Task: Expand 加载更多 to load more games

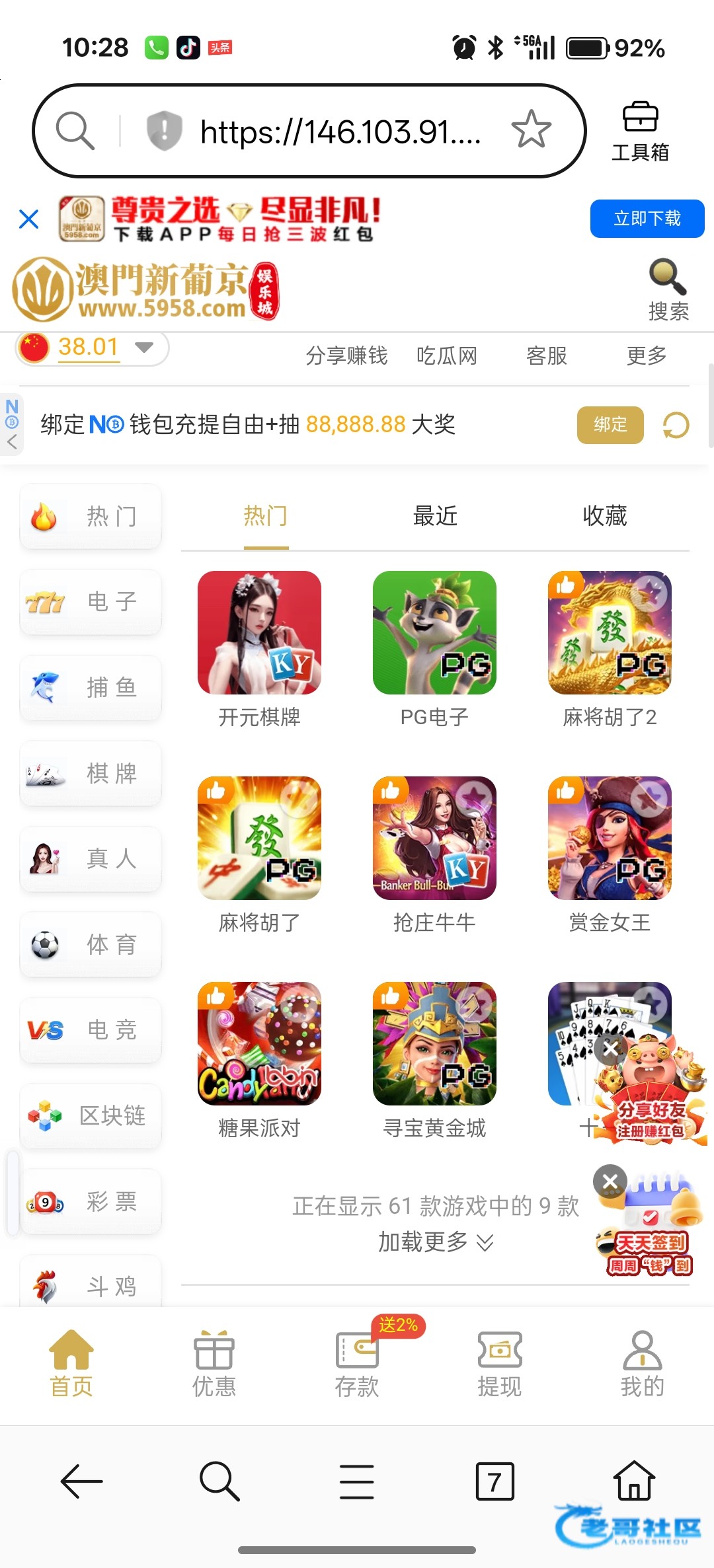Action: (435, 1242)
